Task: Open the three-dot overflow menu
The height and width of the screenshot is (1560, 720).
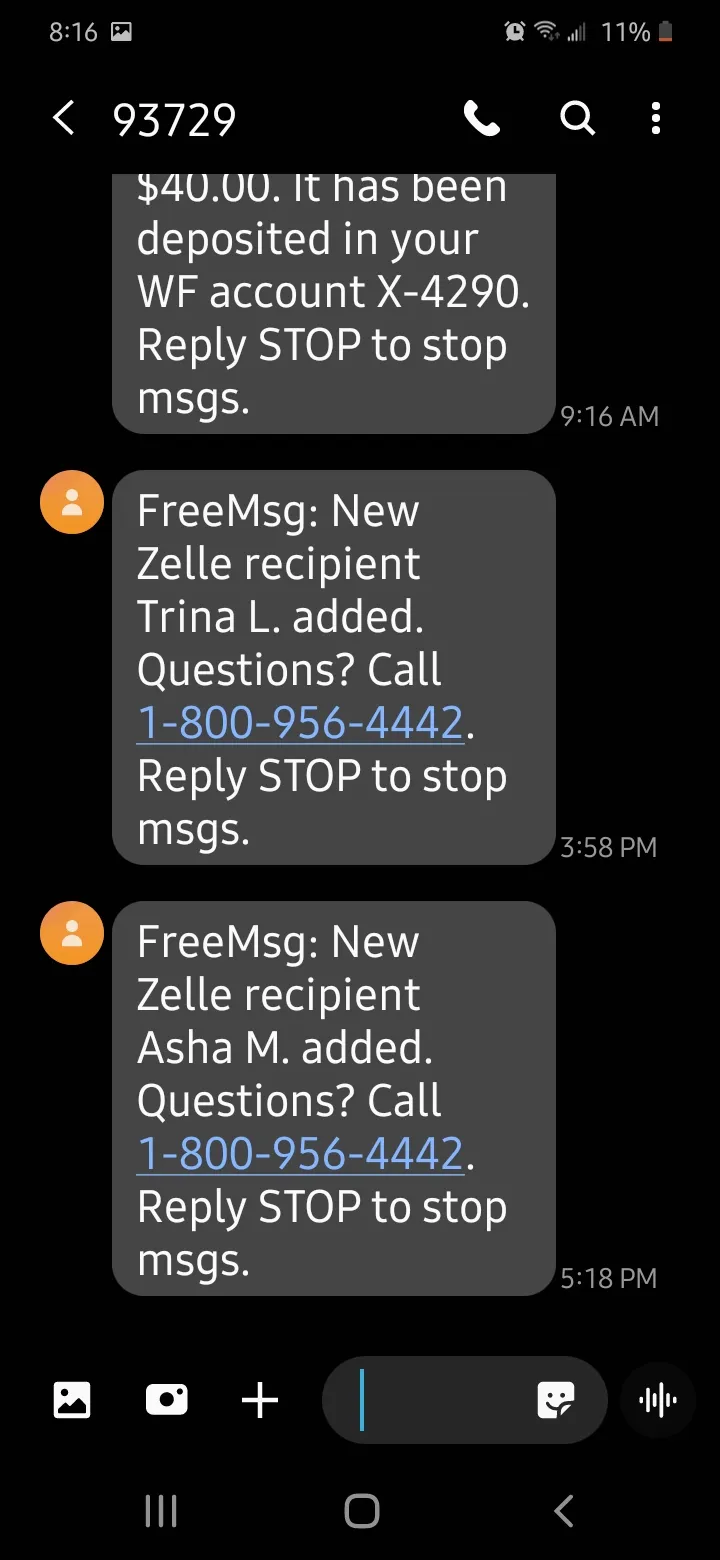Action: tap(656, 119)
